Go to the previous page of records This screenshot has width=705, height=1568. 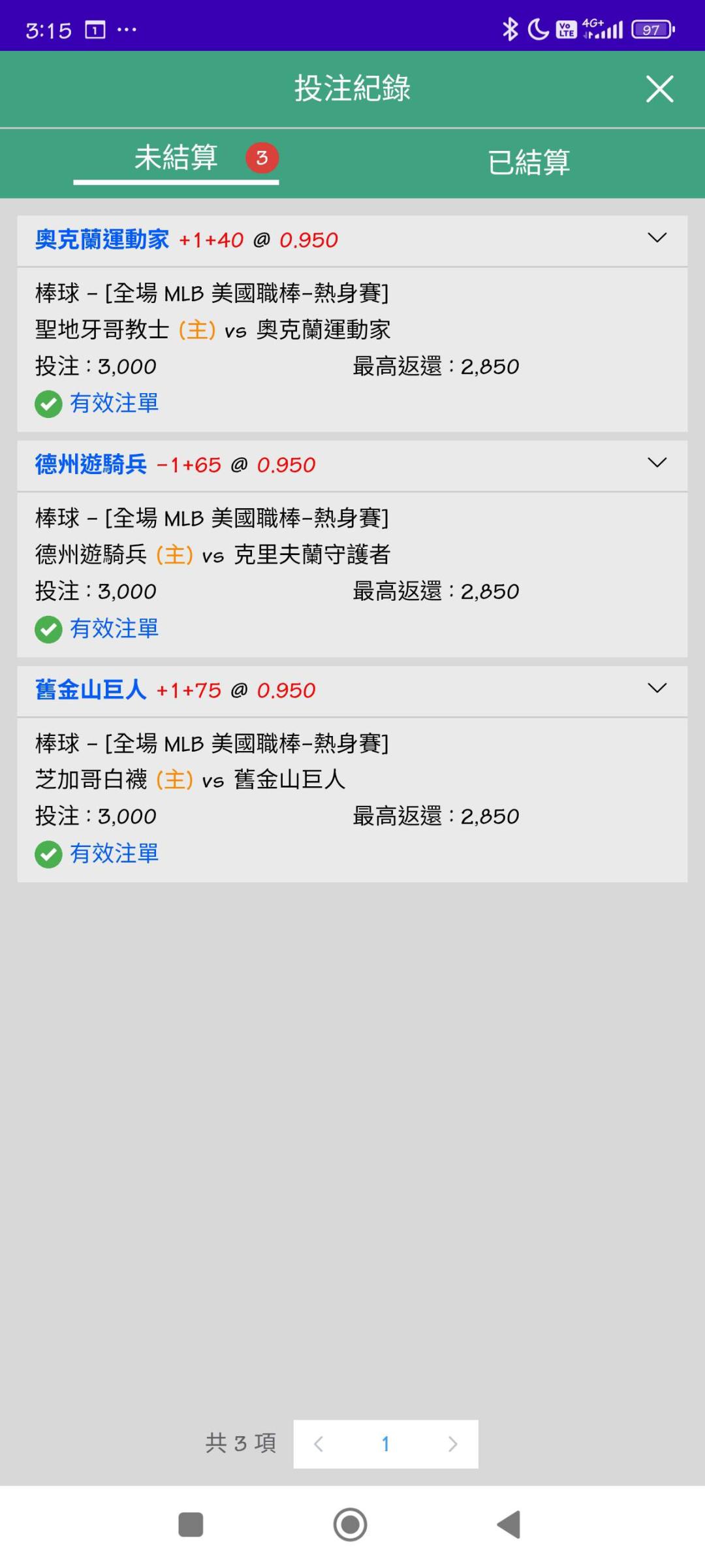[319, 1444]
